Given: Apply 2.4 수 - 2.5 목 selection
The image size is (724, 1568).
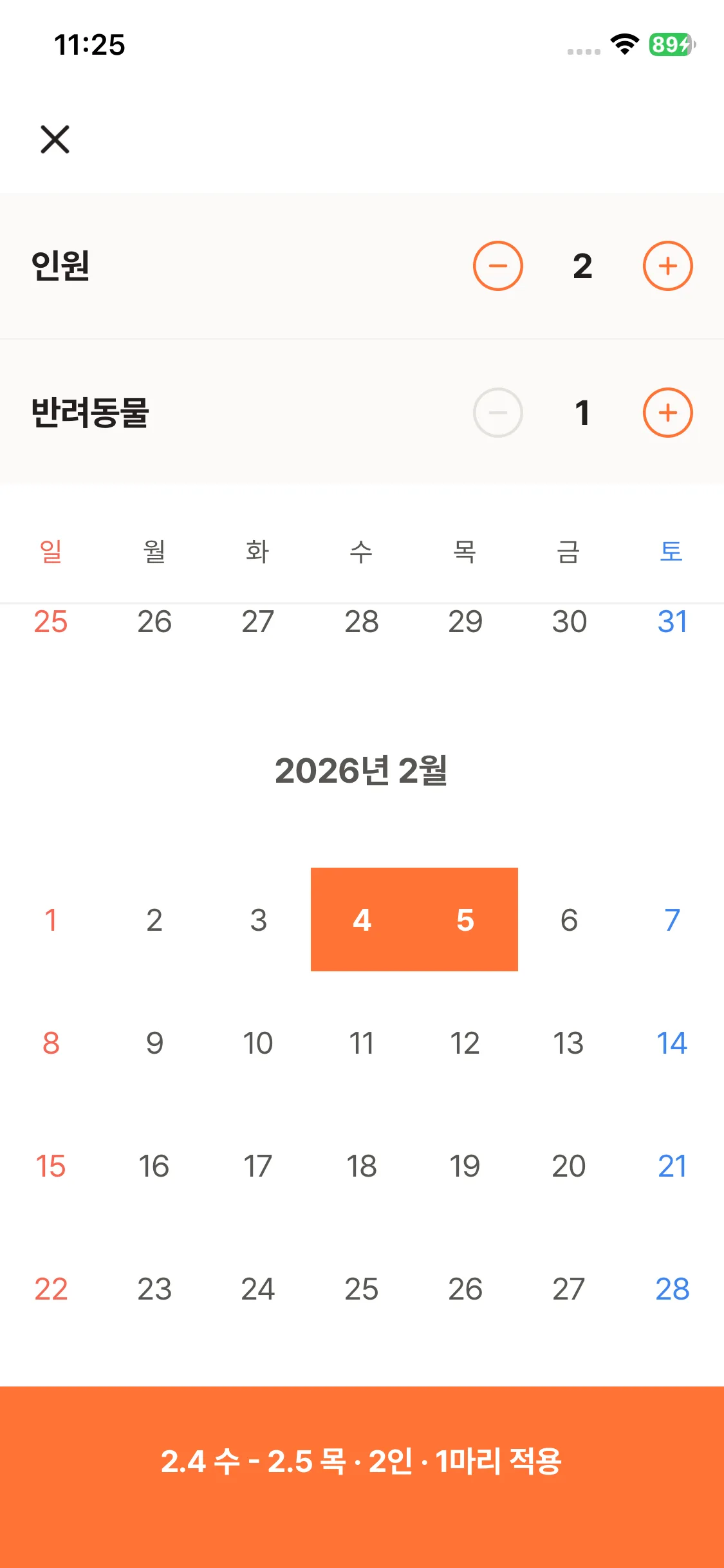Looking at the screenshot, I should 362,1461.
